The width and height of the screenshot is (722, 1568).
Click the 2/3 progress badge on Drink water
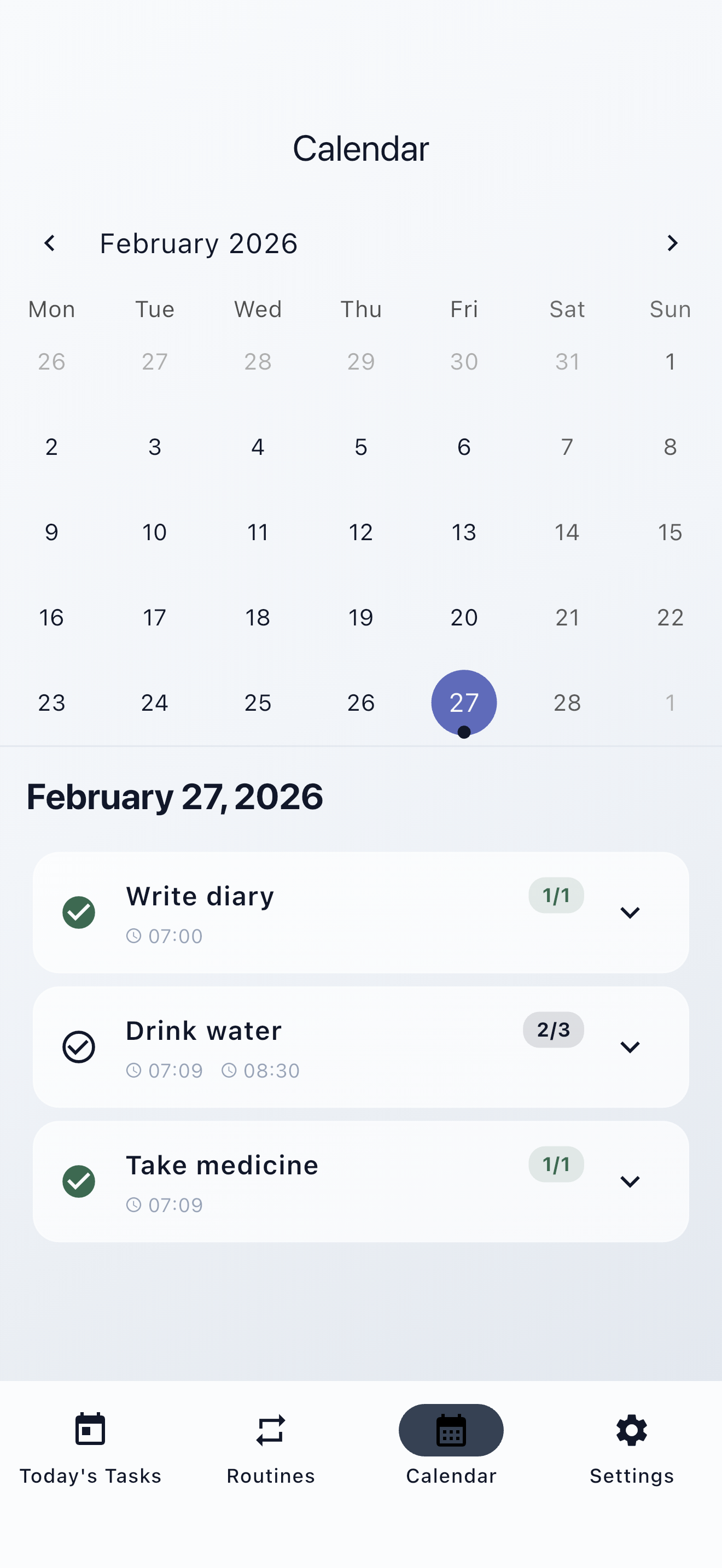coord(553,1030)
